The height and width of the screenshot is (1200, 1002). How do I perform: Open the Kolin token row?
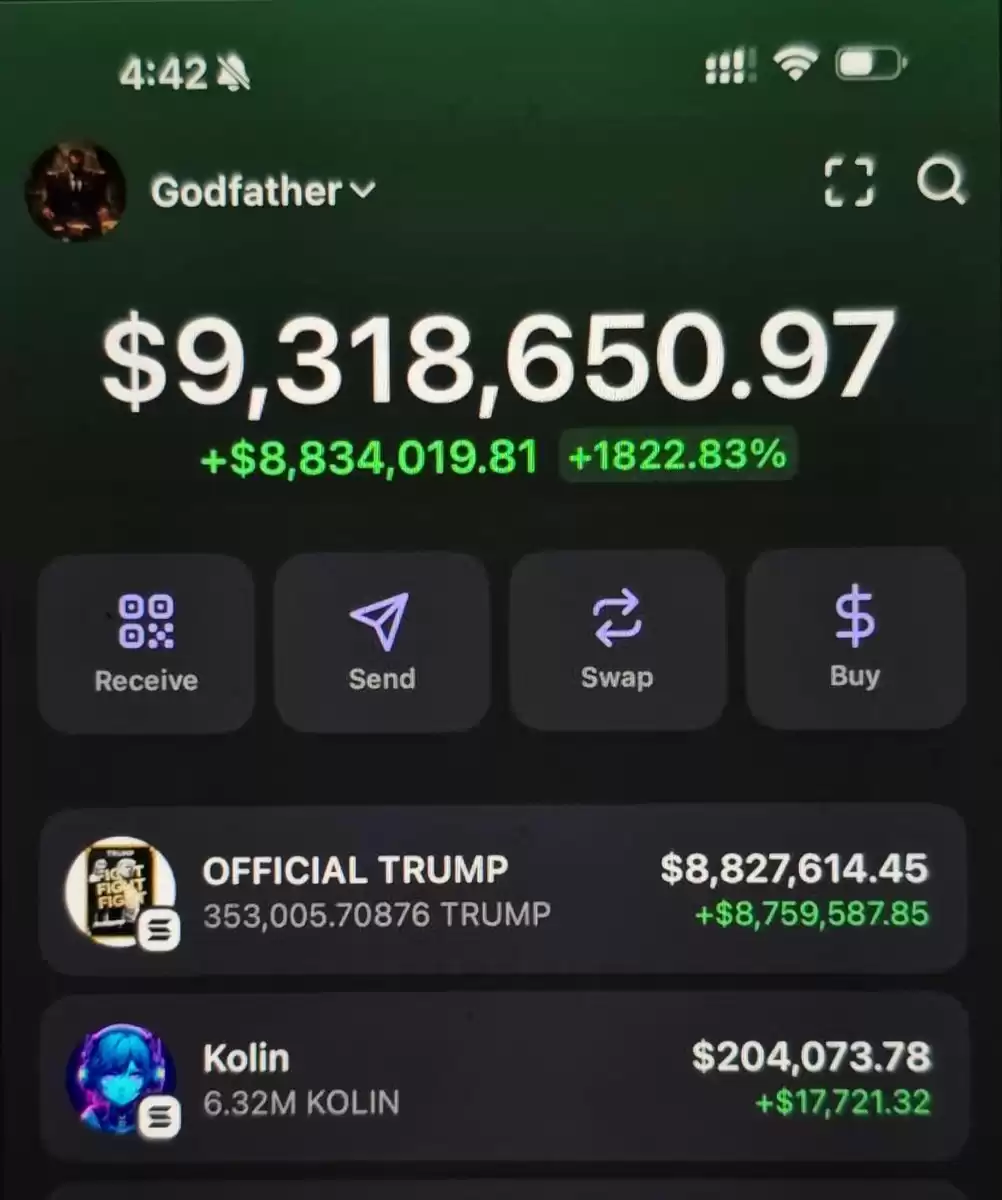coord(503,1078)
